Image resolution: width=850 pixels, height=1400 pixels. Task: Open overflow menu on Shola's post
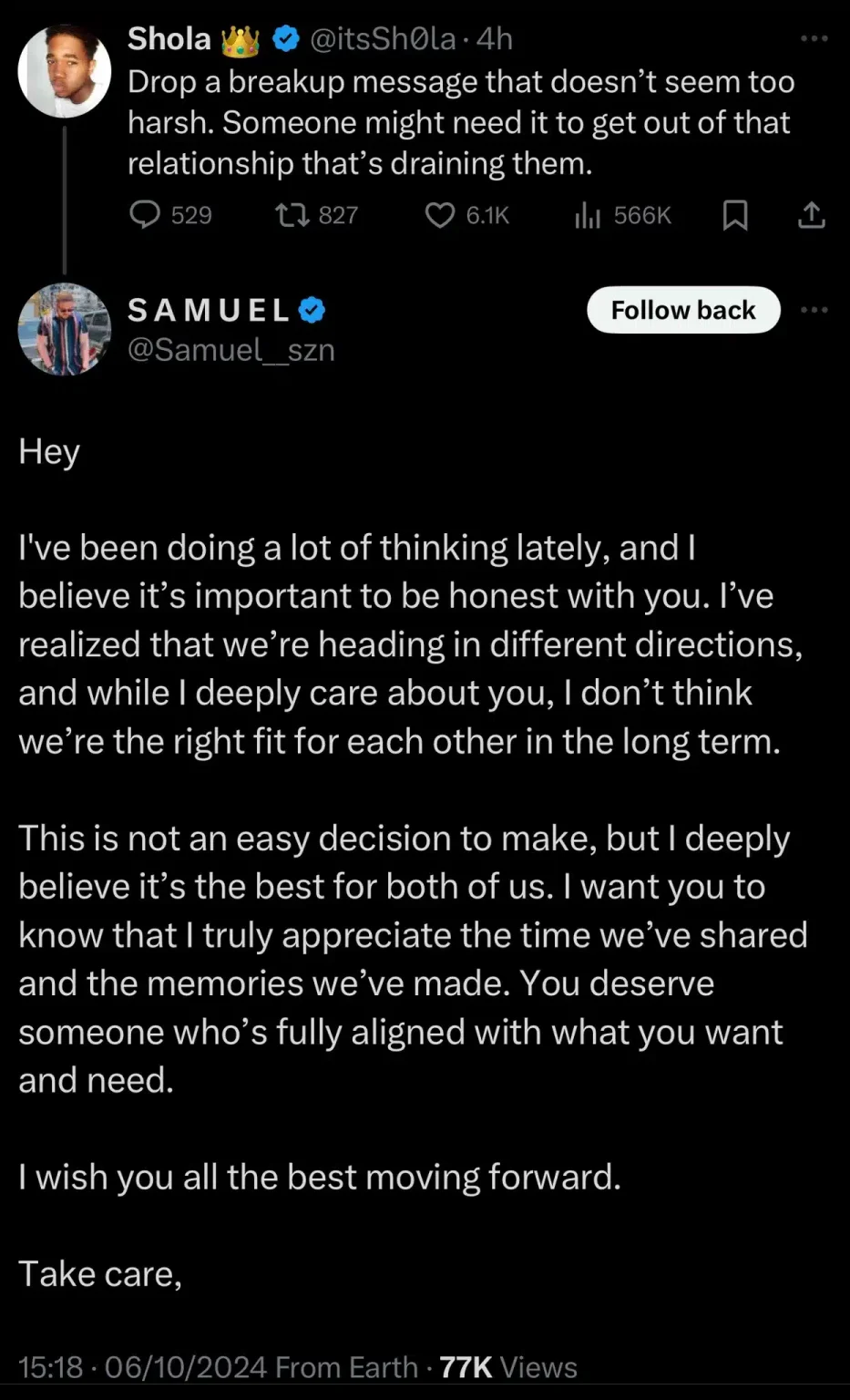tap(814, 38)
